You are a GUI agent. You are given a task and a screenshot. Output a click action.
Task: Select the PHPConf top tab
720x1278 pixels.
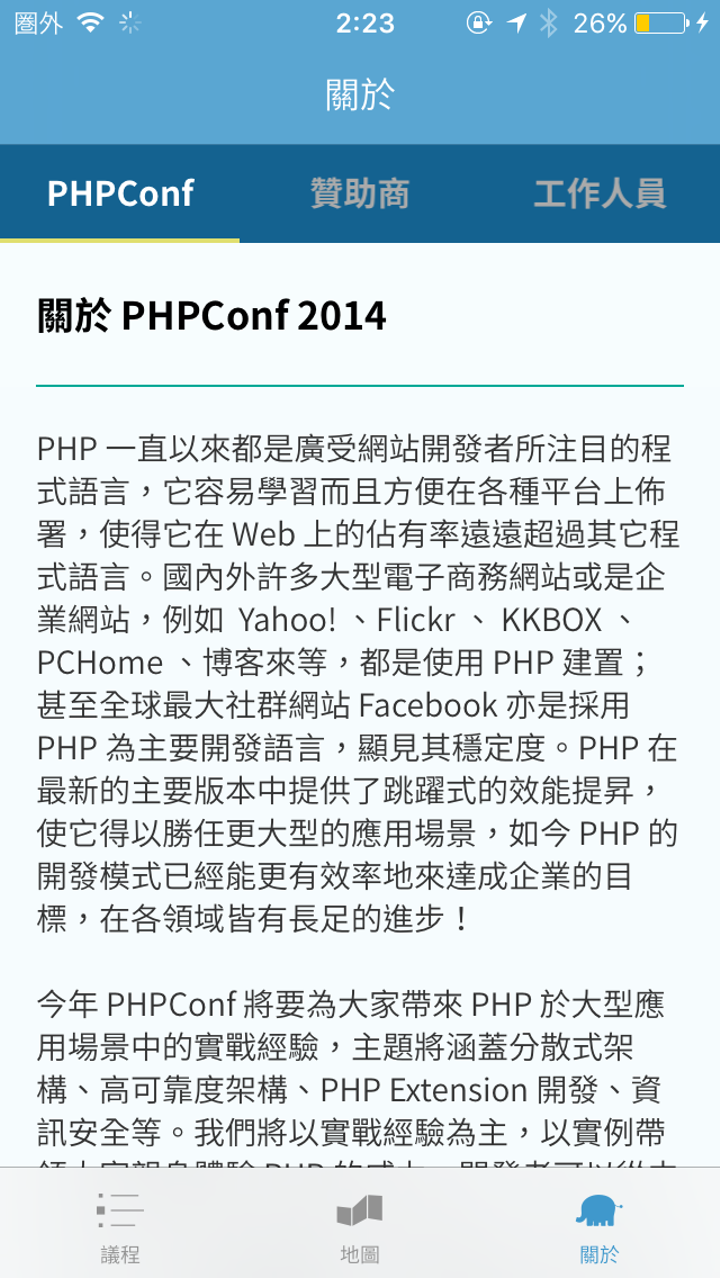tap(120, 193)
